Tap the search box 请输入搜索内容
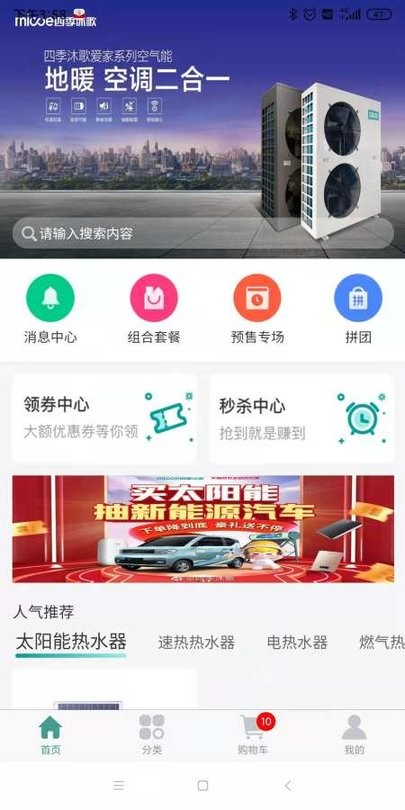 (202, 233)
